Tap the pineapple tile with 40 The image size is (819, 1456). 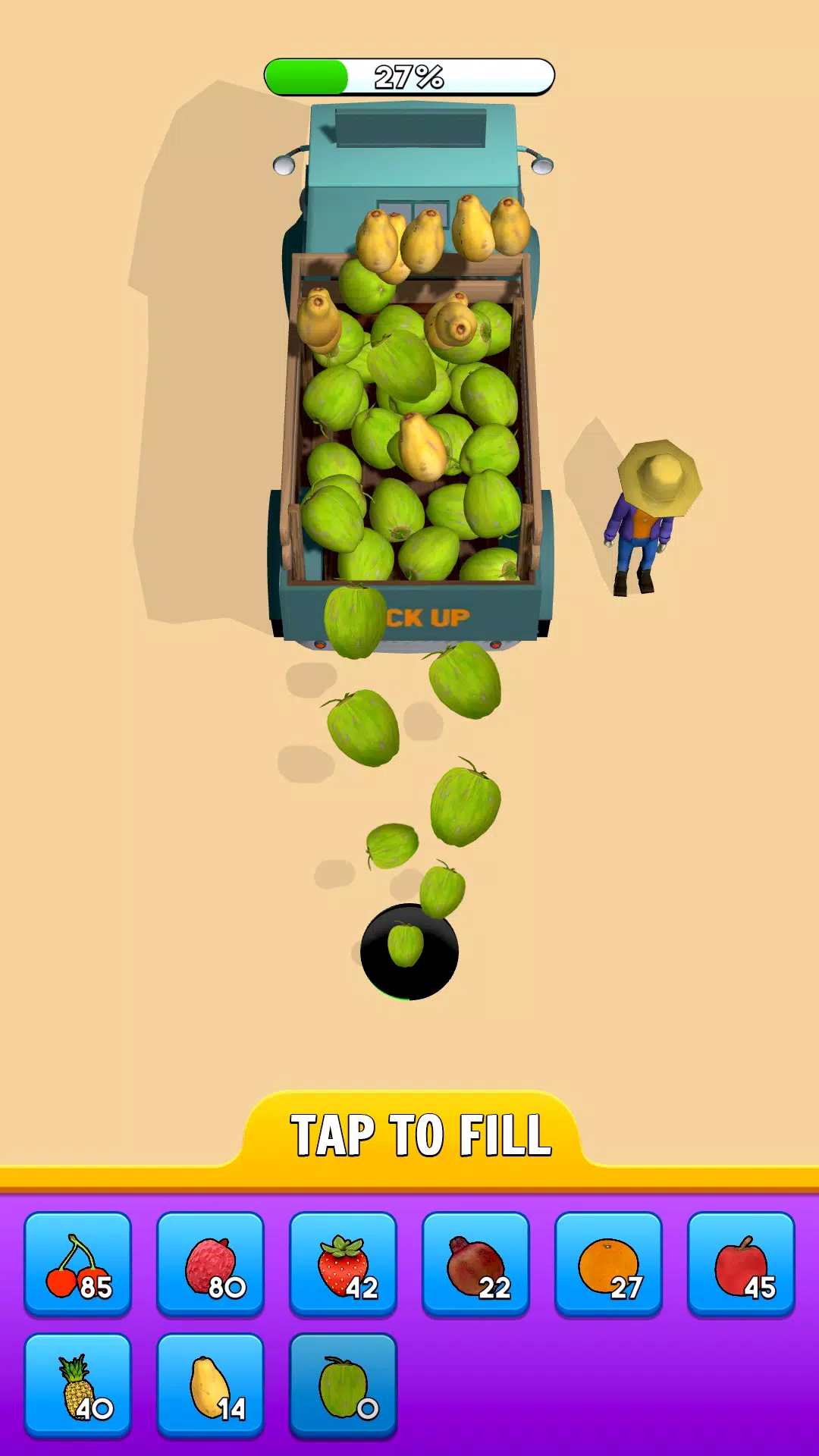[77, 1385]
